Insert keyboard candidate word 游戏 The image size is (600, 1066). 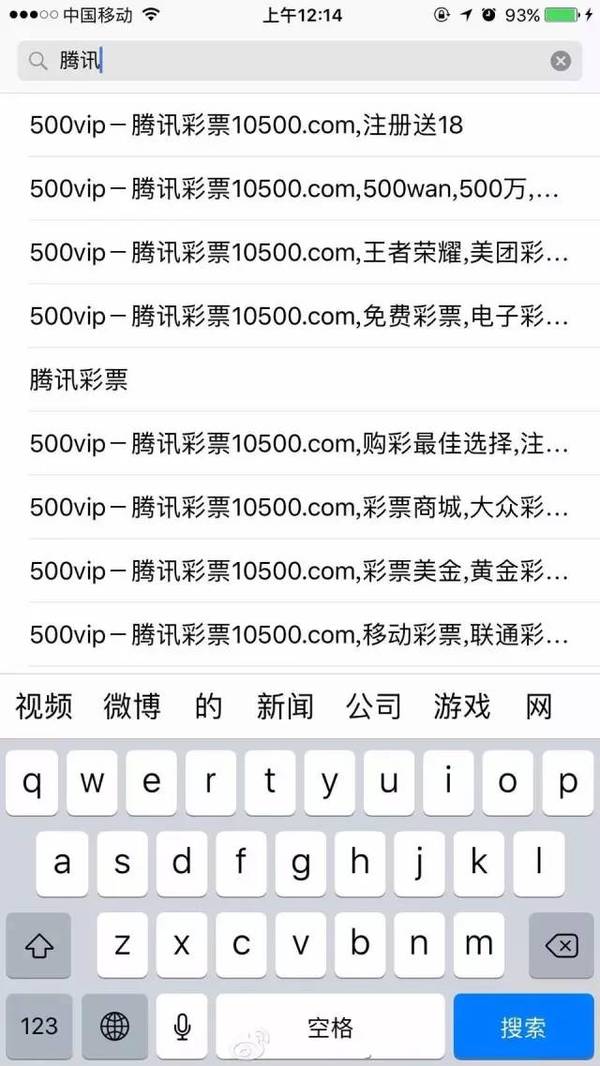(462, 706)
